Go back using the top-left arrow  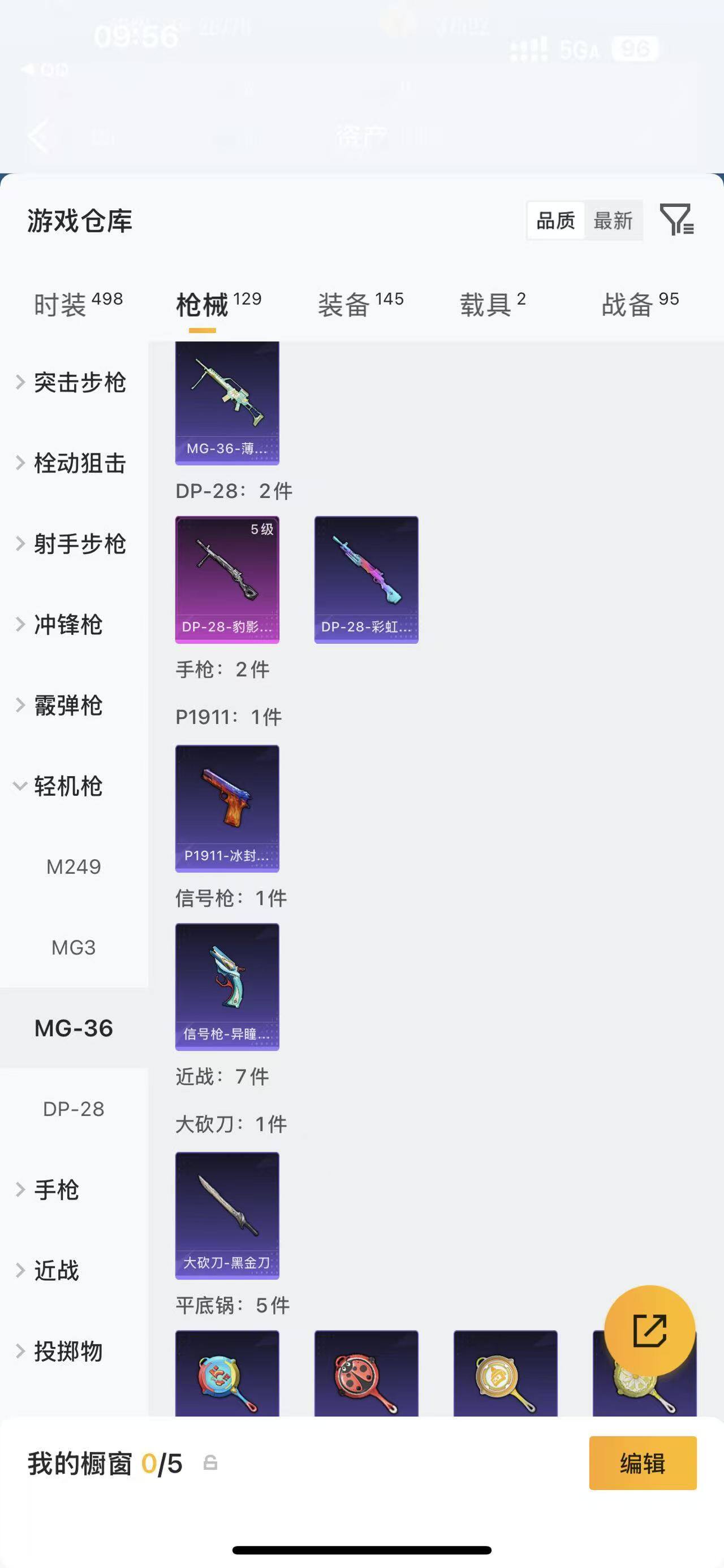point(38,136)
